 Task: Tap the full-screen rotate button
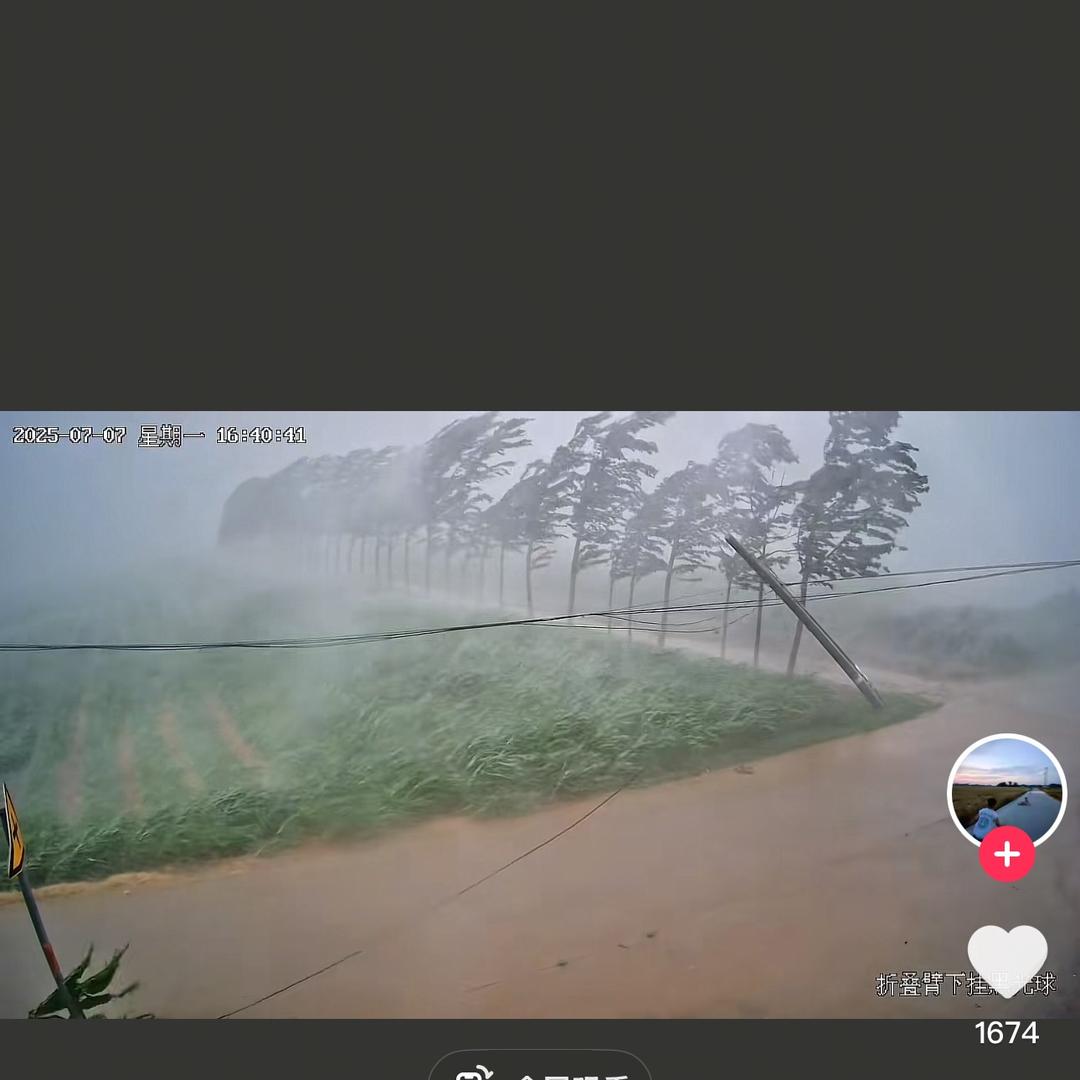coord(540,1070)
